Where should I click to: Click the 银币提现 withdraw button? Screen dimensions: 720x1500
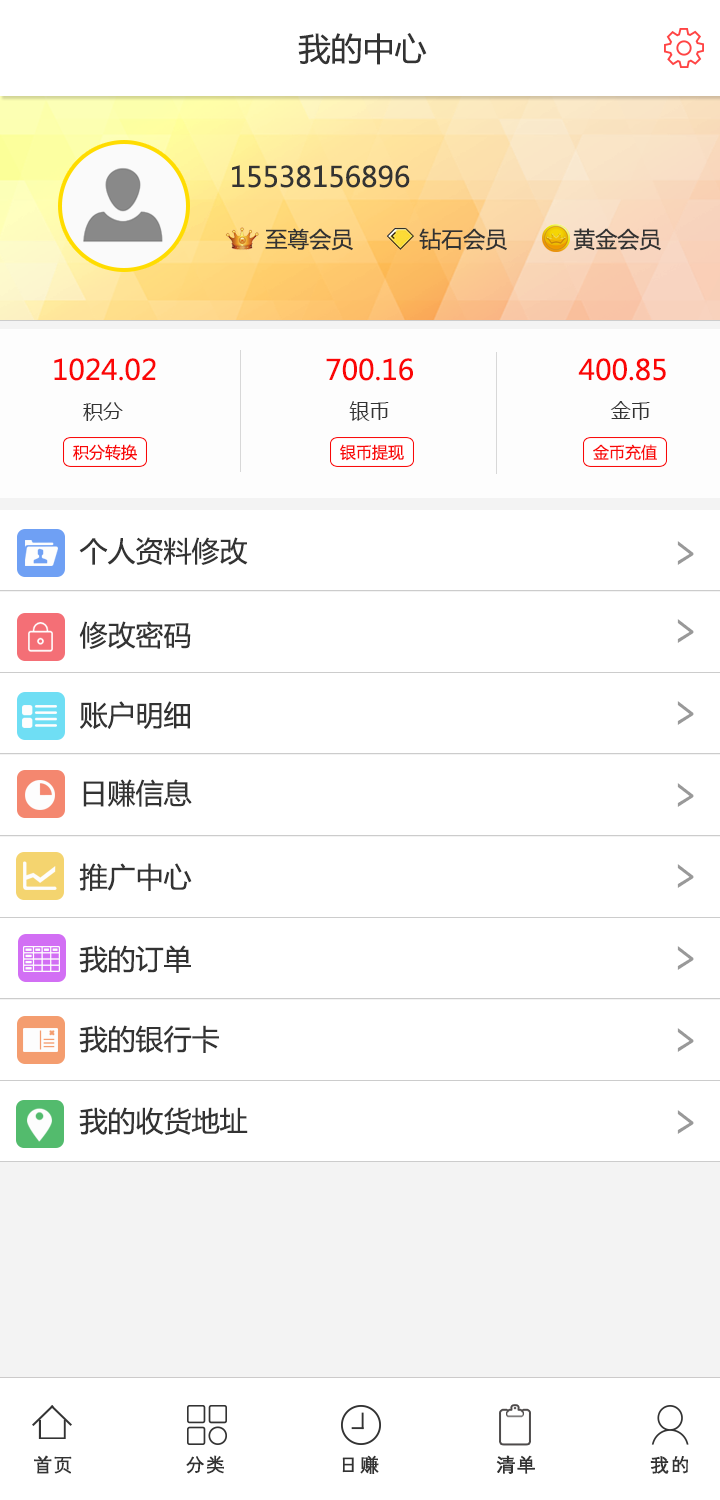(x=371, y=452)
